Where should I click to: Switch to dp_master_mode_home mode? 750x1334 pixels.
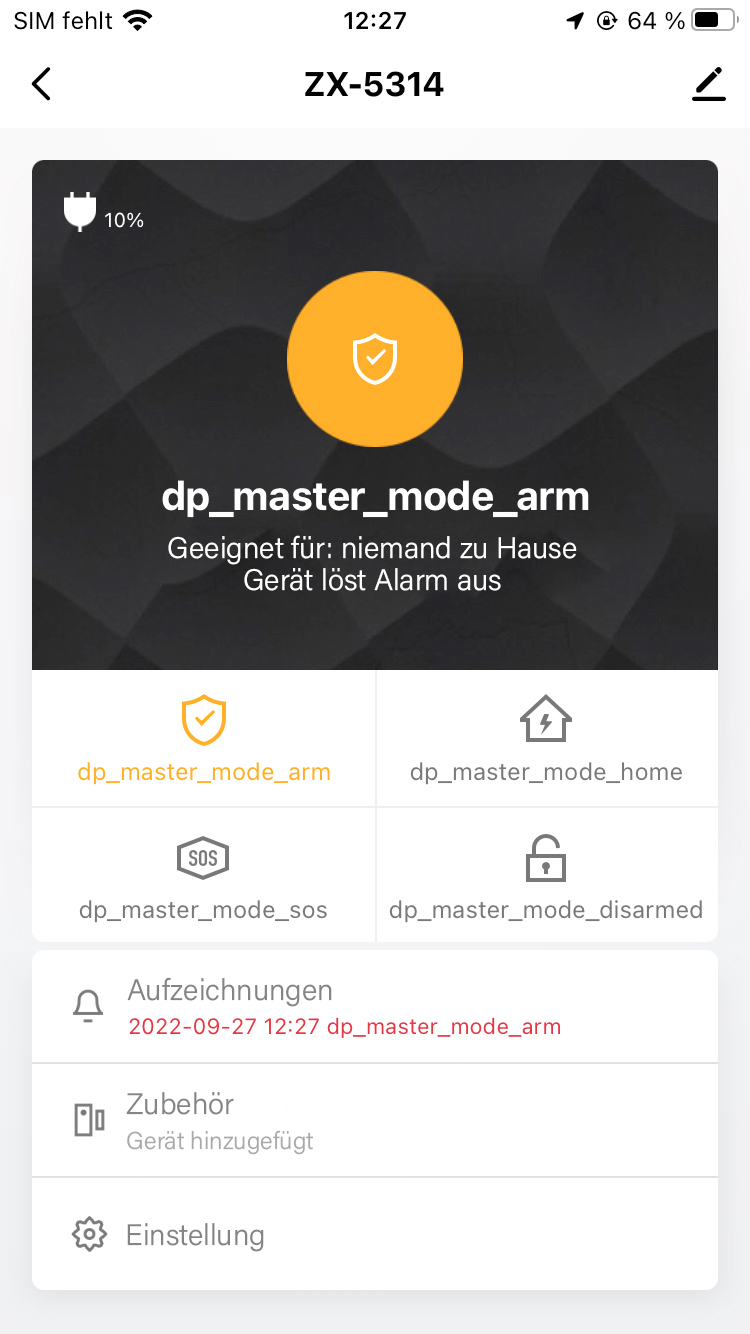point(546,739)
